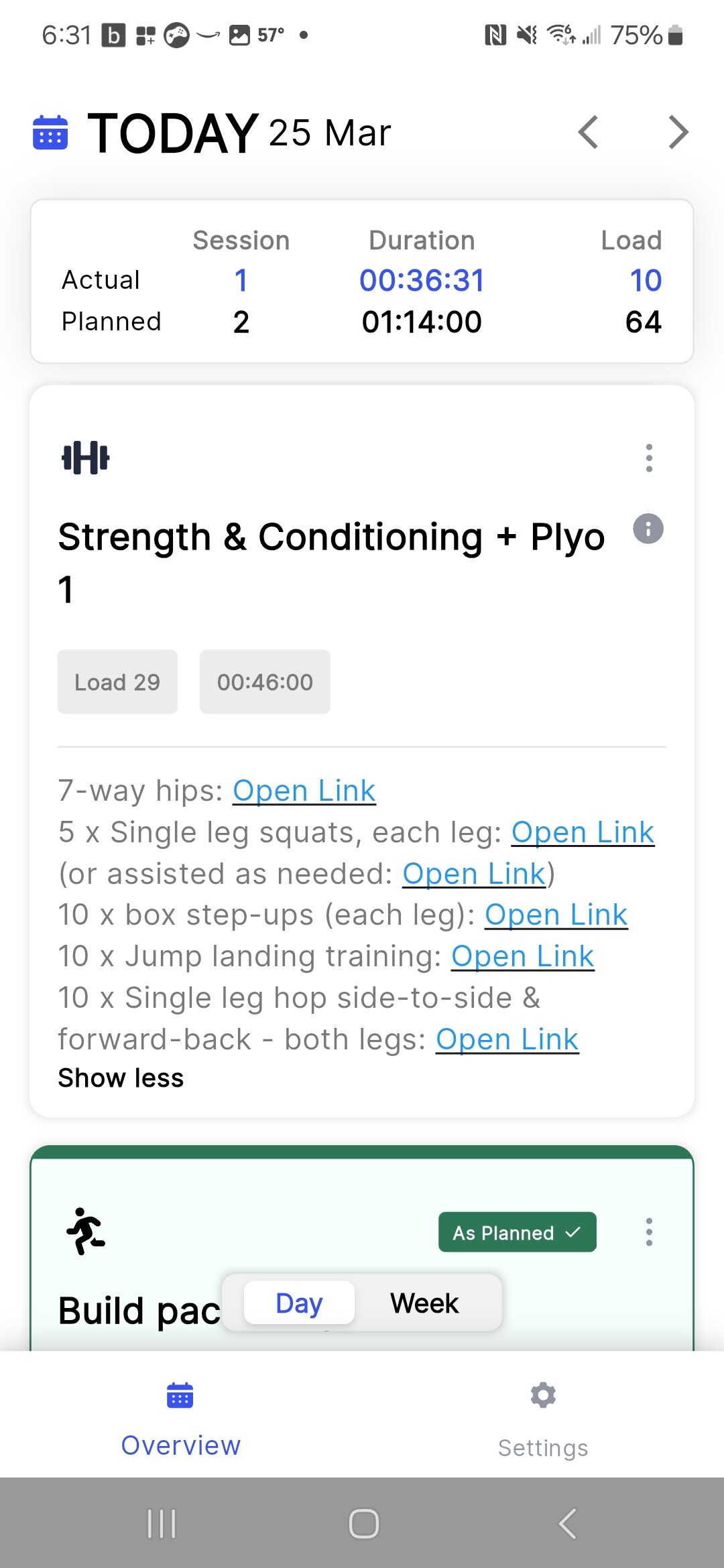Open the box step-ups link
724x1568 pixels.
[x=556, y=915]
